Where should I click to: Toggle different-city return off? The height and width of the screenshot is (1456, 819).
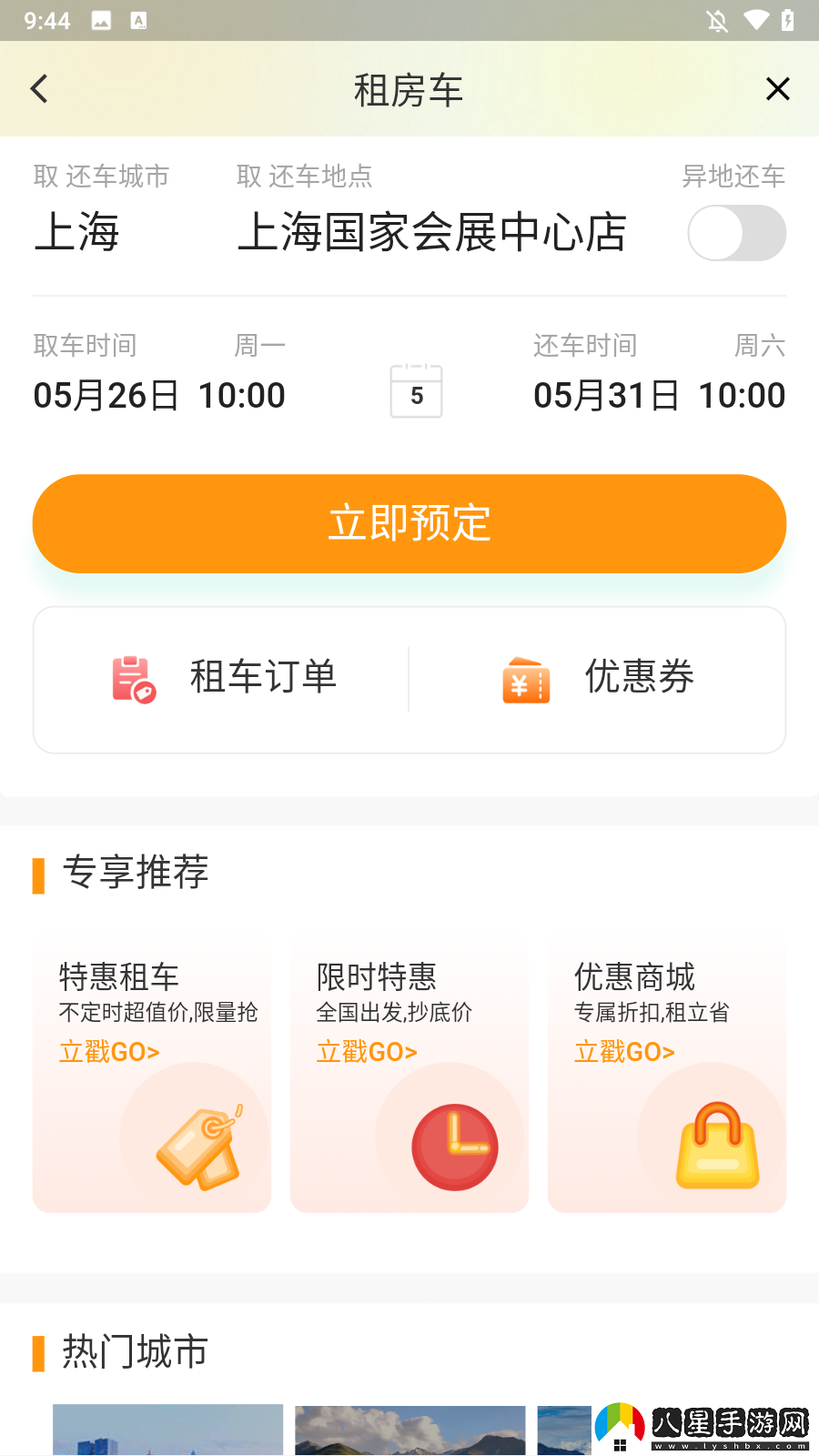point(737,233)
